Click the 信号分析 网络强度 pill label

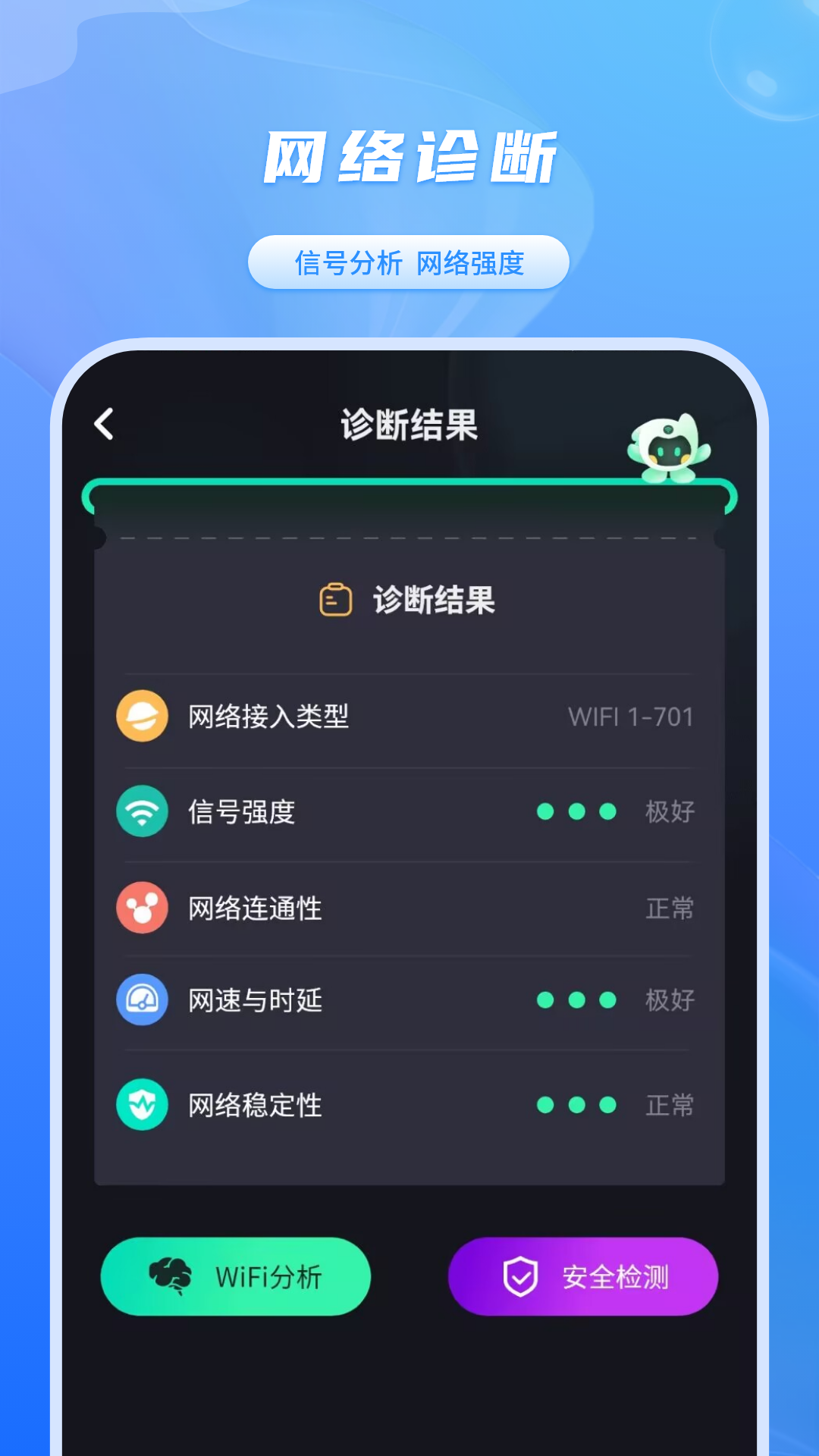[x=409, y=262]
